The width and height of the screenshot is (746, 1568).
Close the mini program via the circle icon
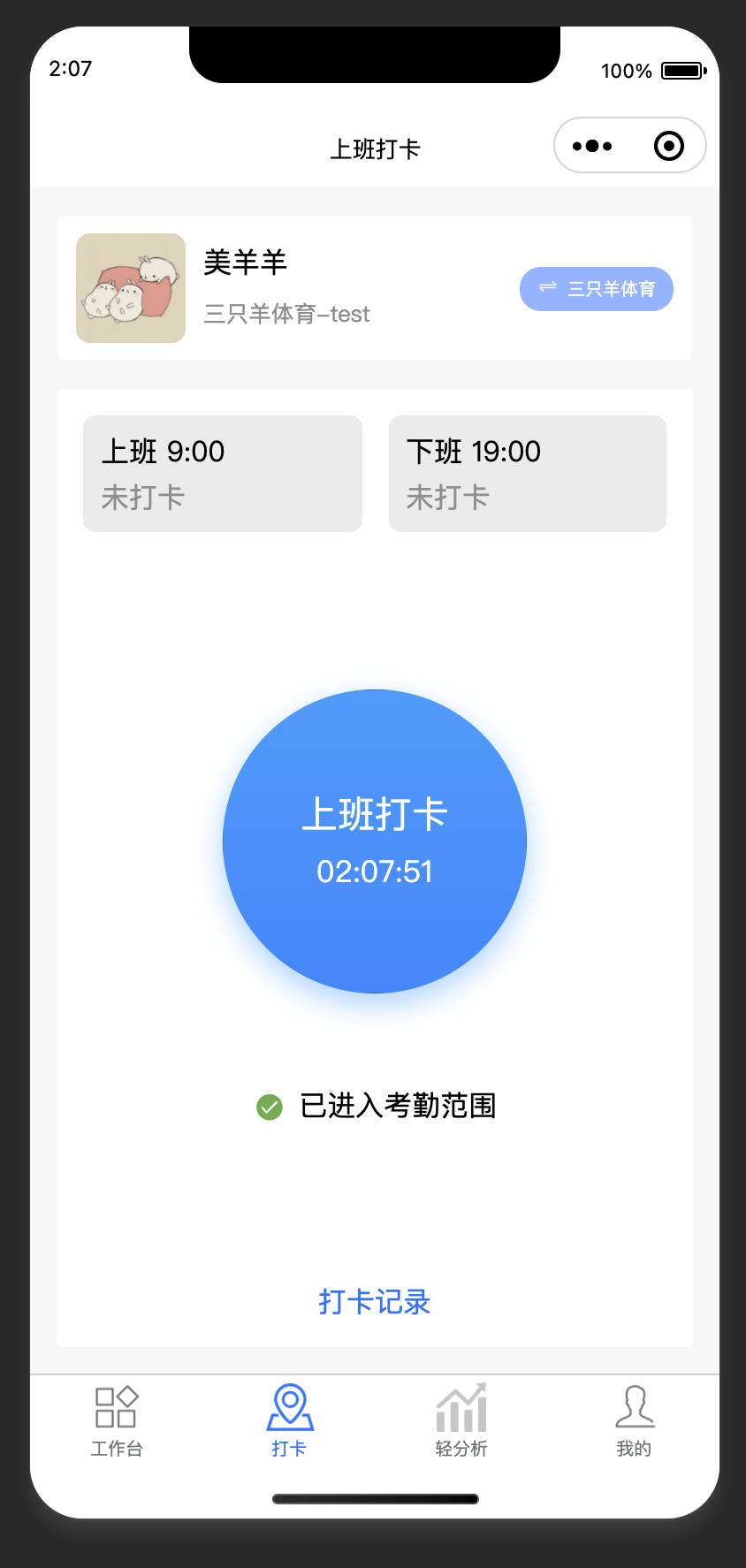pyautogui.click(x=668, y=146)
